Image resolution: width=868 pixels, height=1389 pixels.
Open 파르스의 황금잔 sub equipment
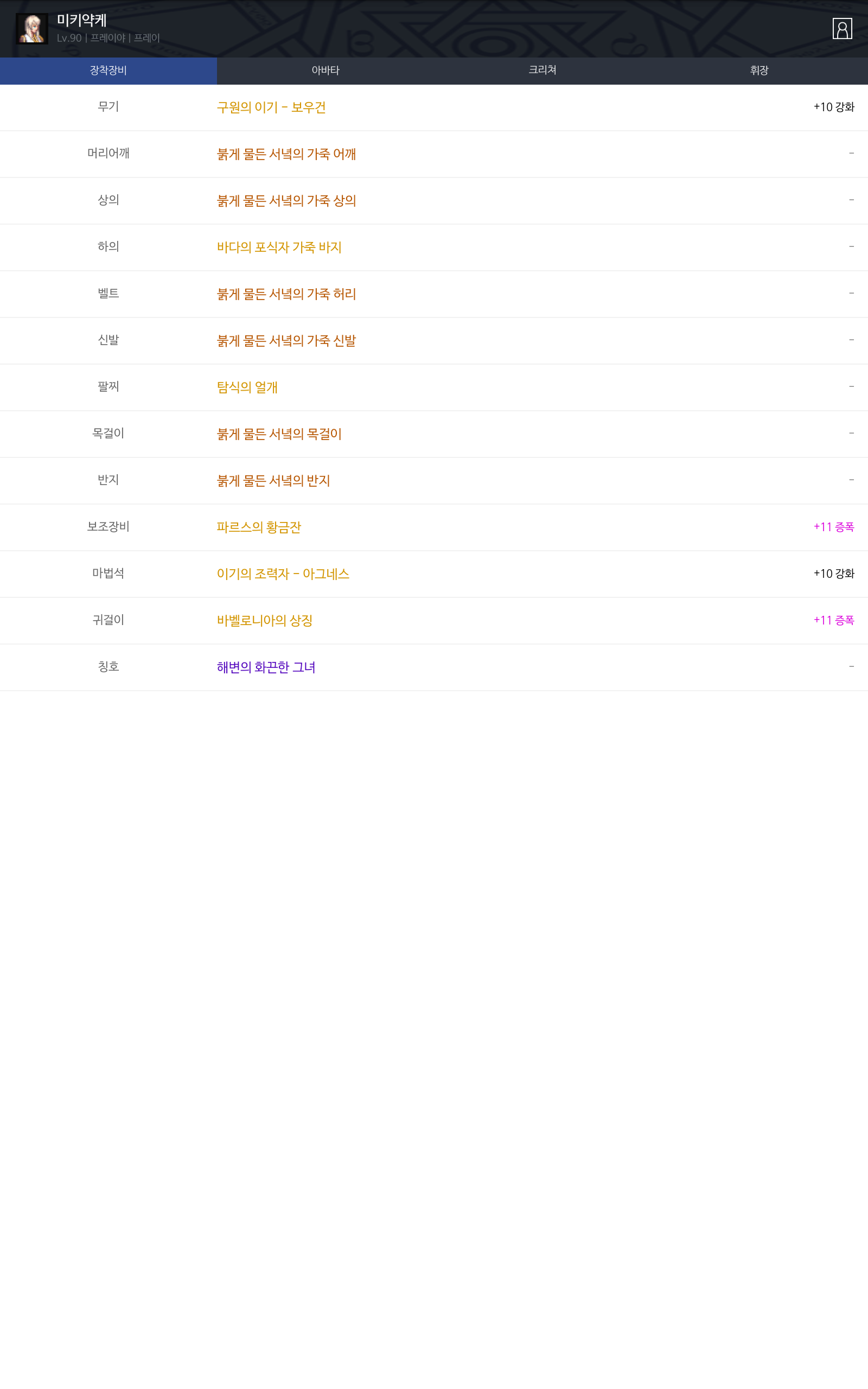pyautogui.click(x=259, y=527)
